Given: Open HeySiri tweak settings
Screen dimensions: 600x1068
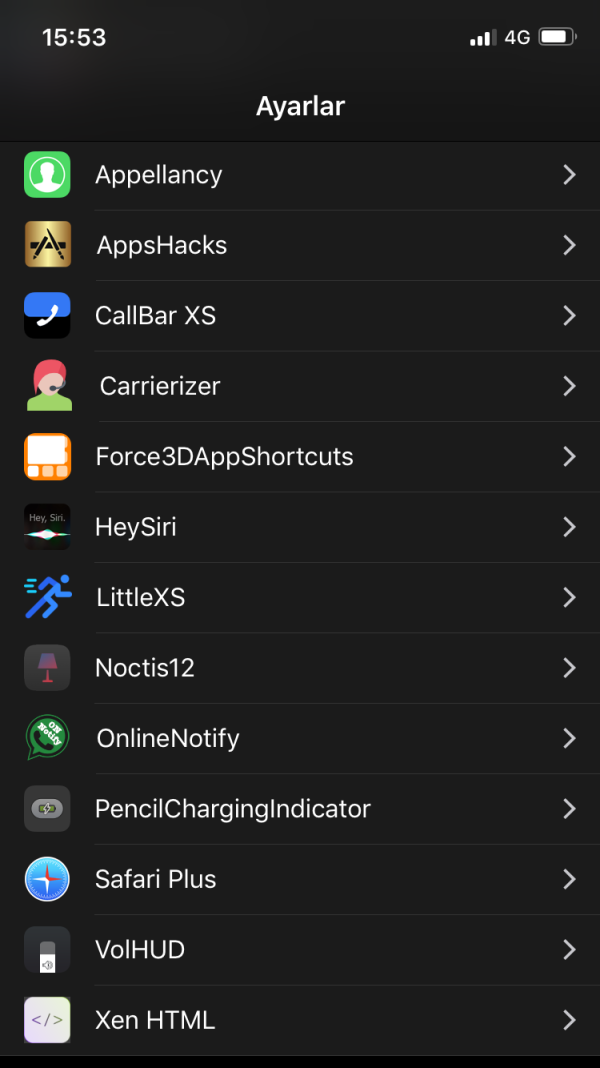Looking at the screenshot, I should point(300,527).
